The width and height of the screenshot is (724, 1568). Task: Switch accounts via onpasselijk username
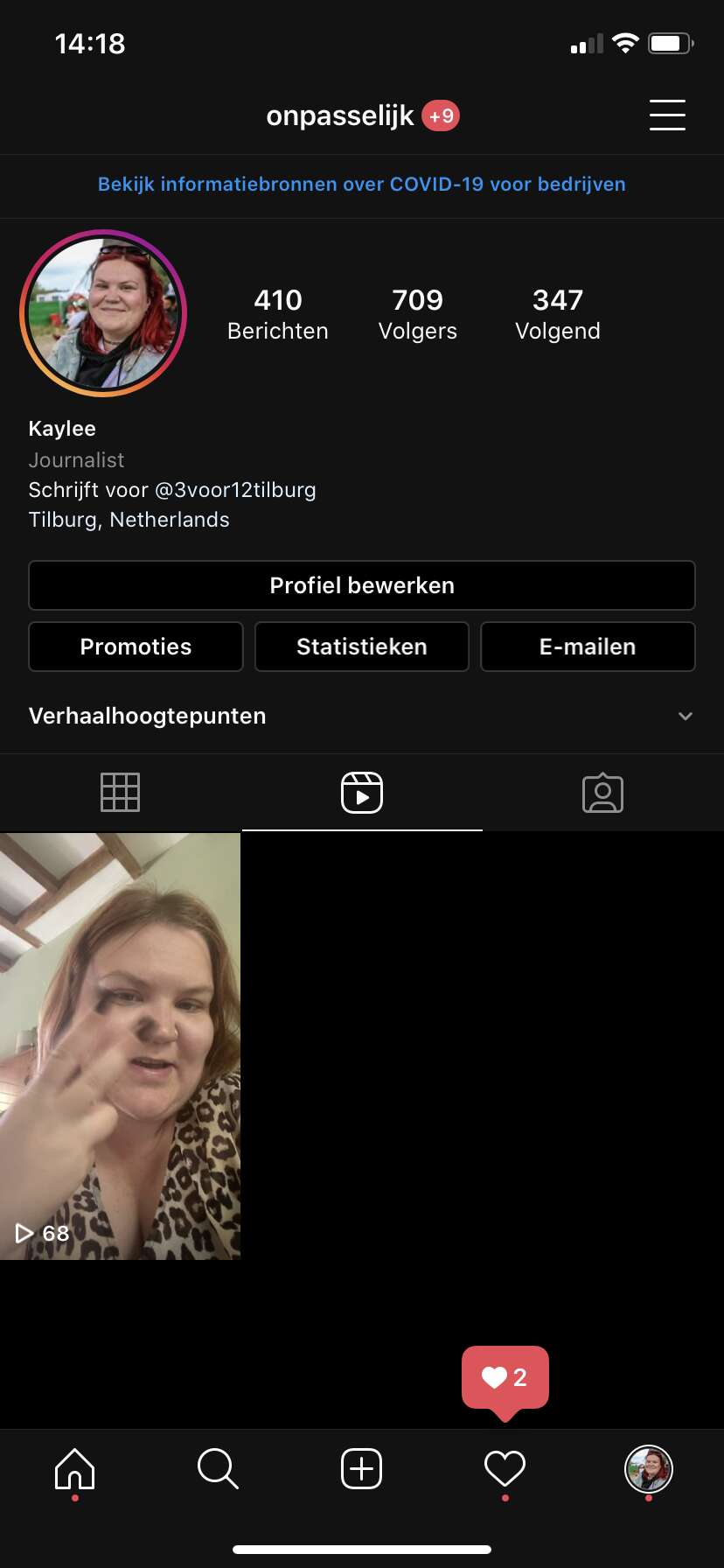point(339,115)
